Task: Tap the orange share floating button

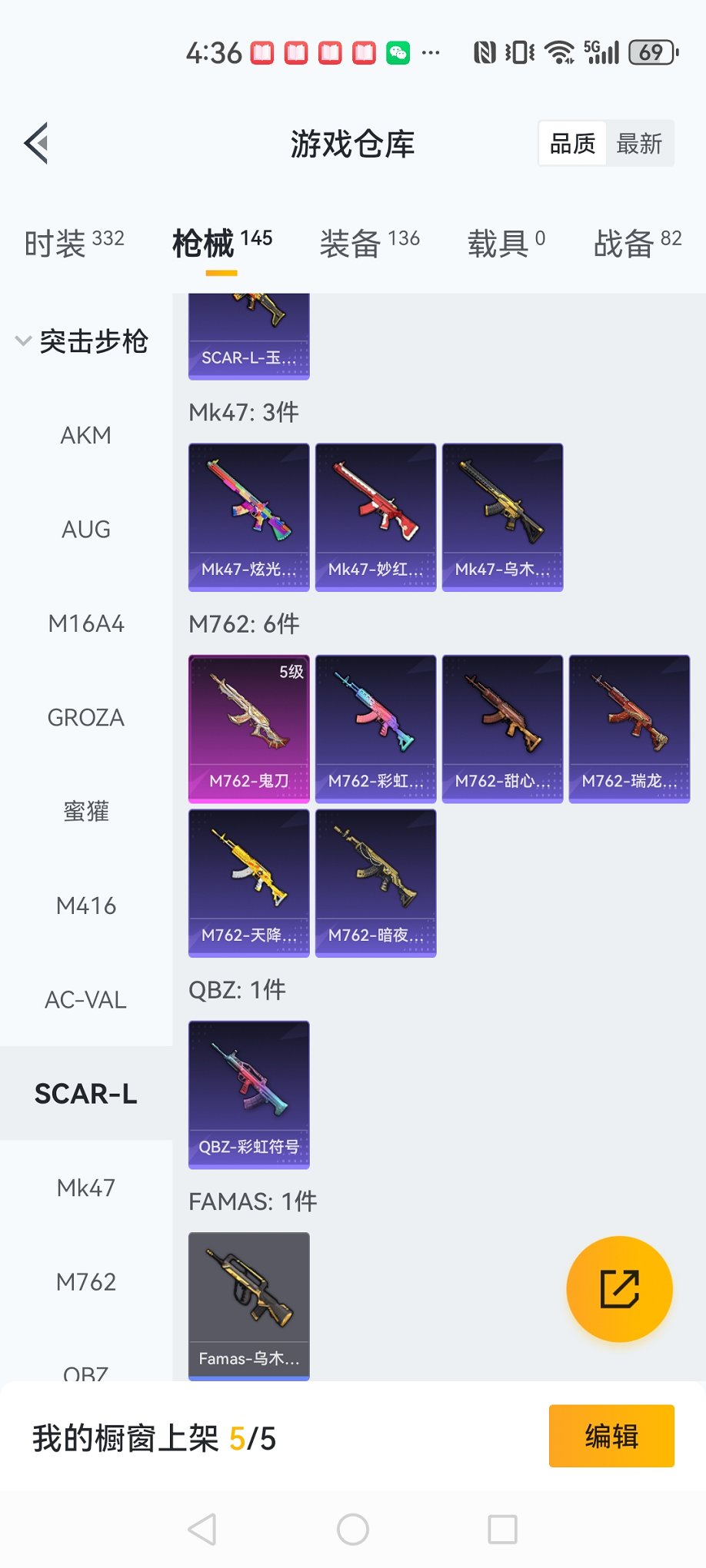Action: pos(619,1289)
